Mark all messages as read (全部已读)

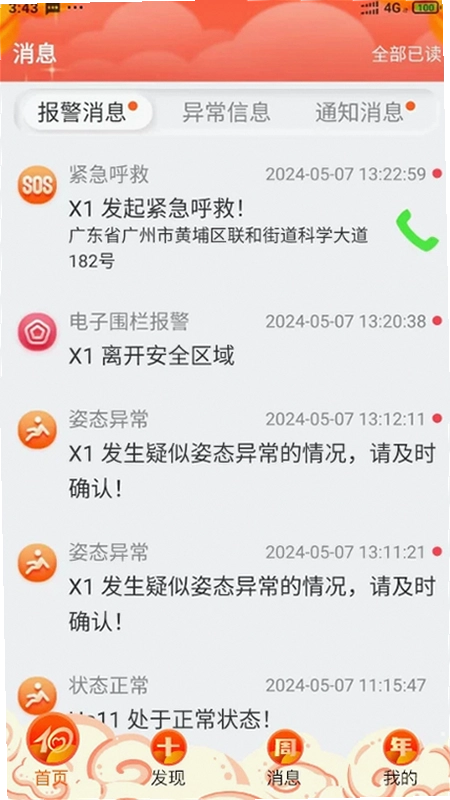406,54
